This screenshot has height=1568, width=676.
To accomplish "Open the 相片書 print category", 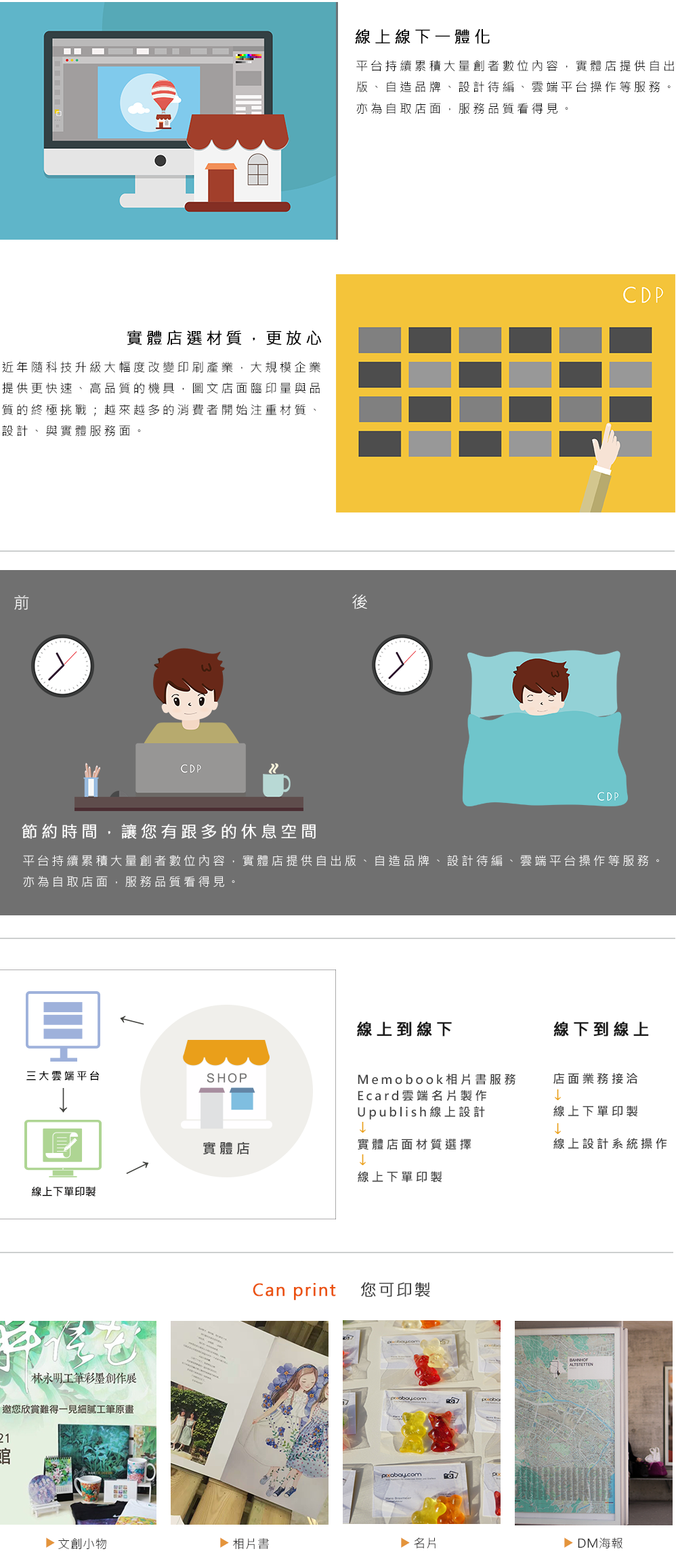I will pyautogui.click(x=245, y=1543).
